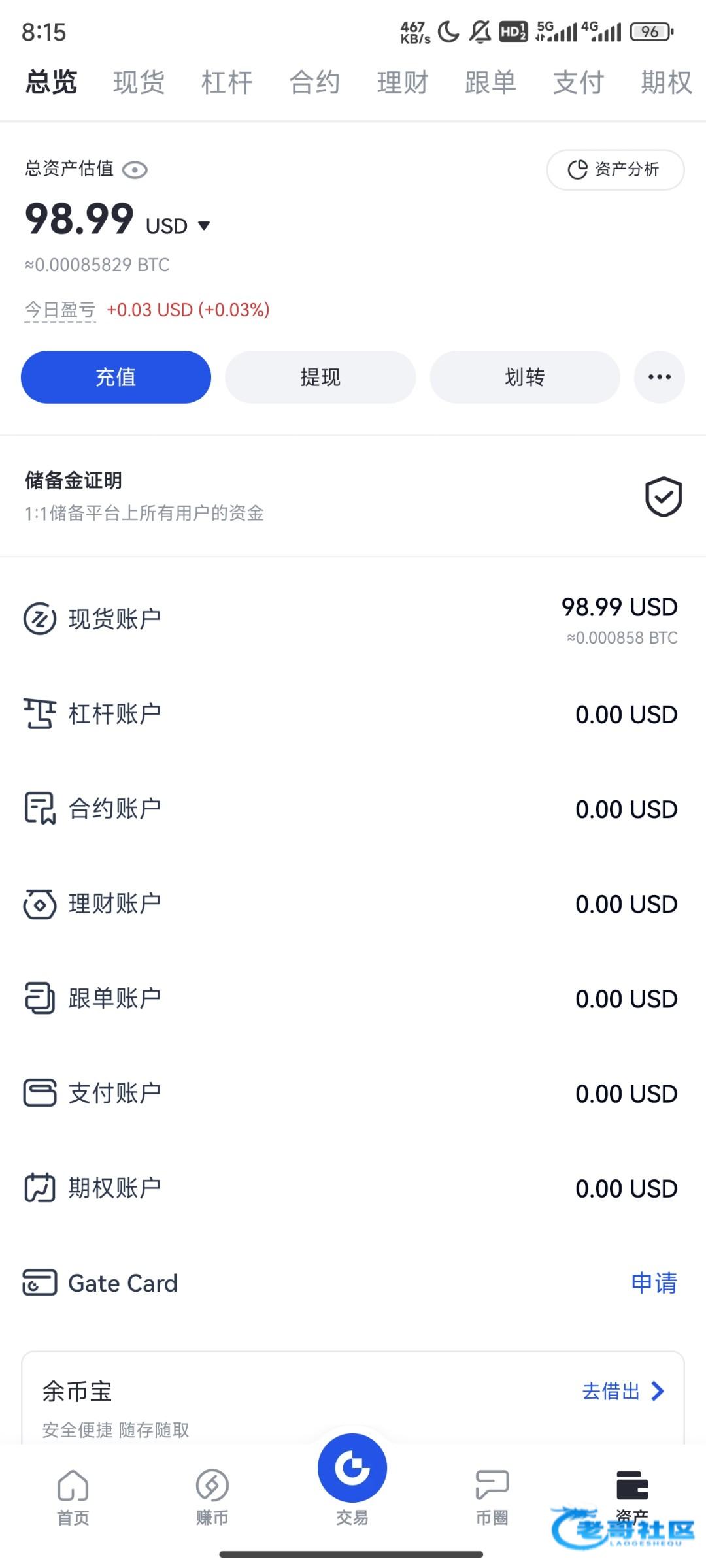Switch to the 现货 tab
This screenshot has height=1568, width=706.
tap(139, 83)
